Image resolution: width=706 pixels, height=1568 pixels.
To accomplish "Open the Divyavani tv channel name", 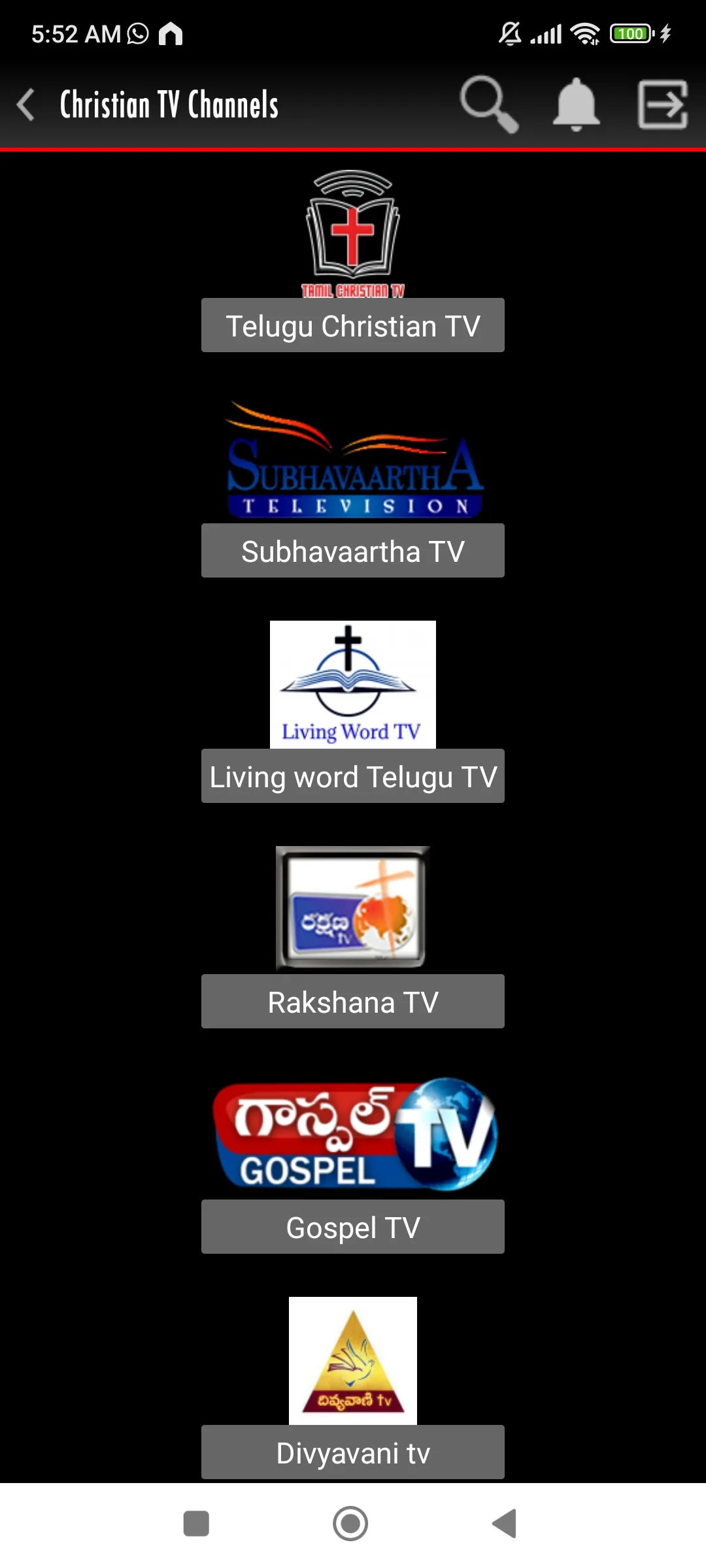I will [x=352, y=1453].
